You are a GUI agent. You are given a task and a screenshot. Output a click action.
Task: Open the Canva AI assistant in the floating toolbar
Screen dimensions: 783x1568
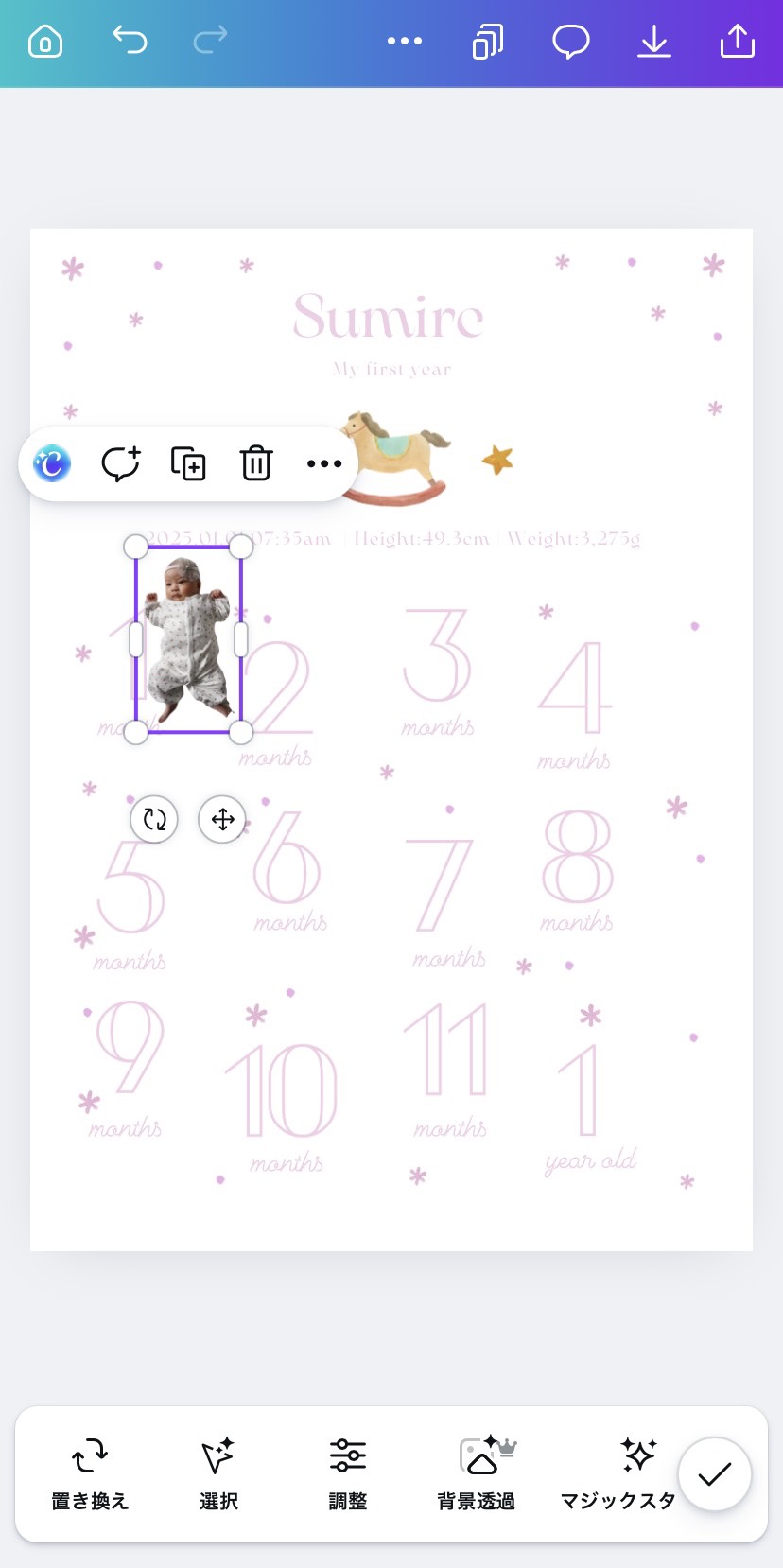(x=52, y=463)
